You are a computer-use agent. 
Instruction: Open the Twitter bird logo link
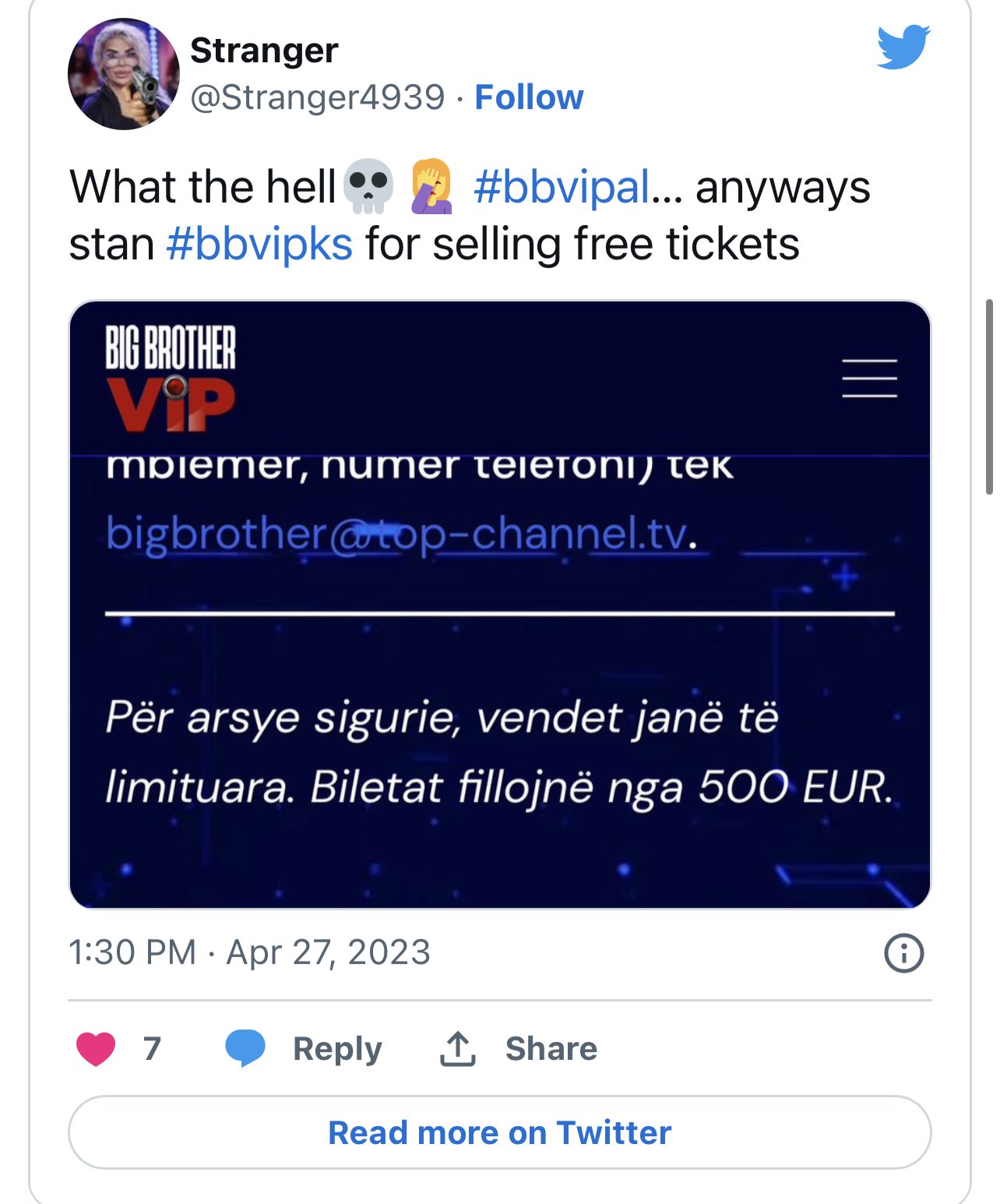(903, 47)
